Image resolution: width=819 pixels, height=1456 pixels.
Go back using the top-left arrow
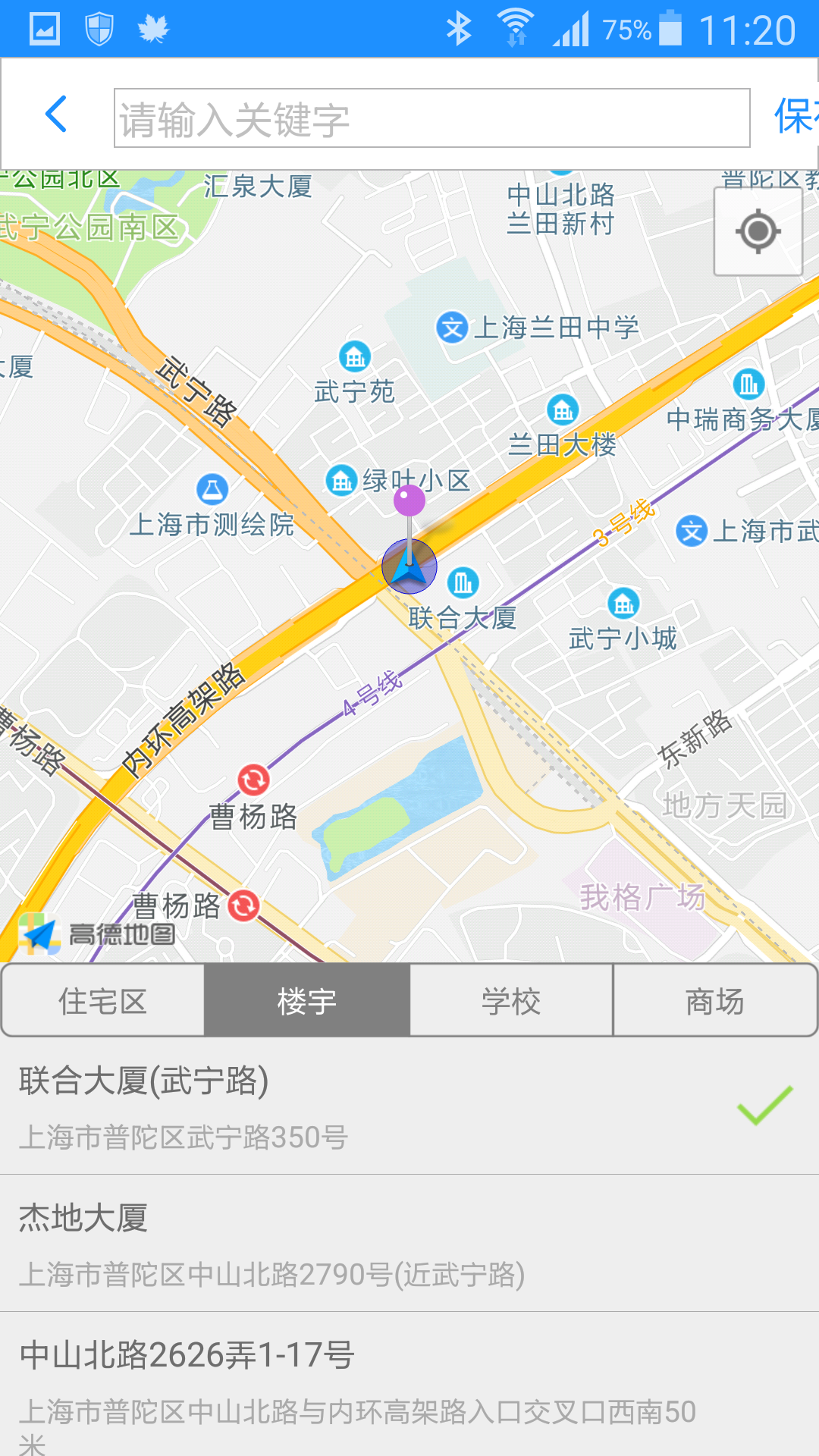pyautogui.click(x=57, y=115)
